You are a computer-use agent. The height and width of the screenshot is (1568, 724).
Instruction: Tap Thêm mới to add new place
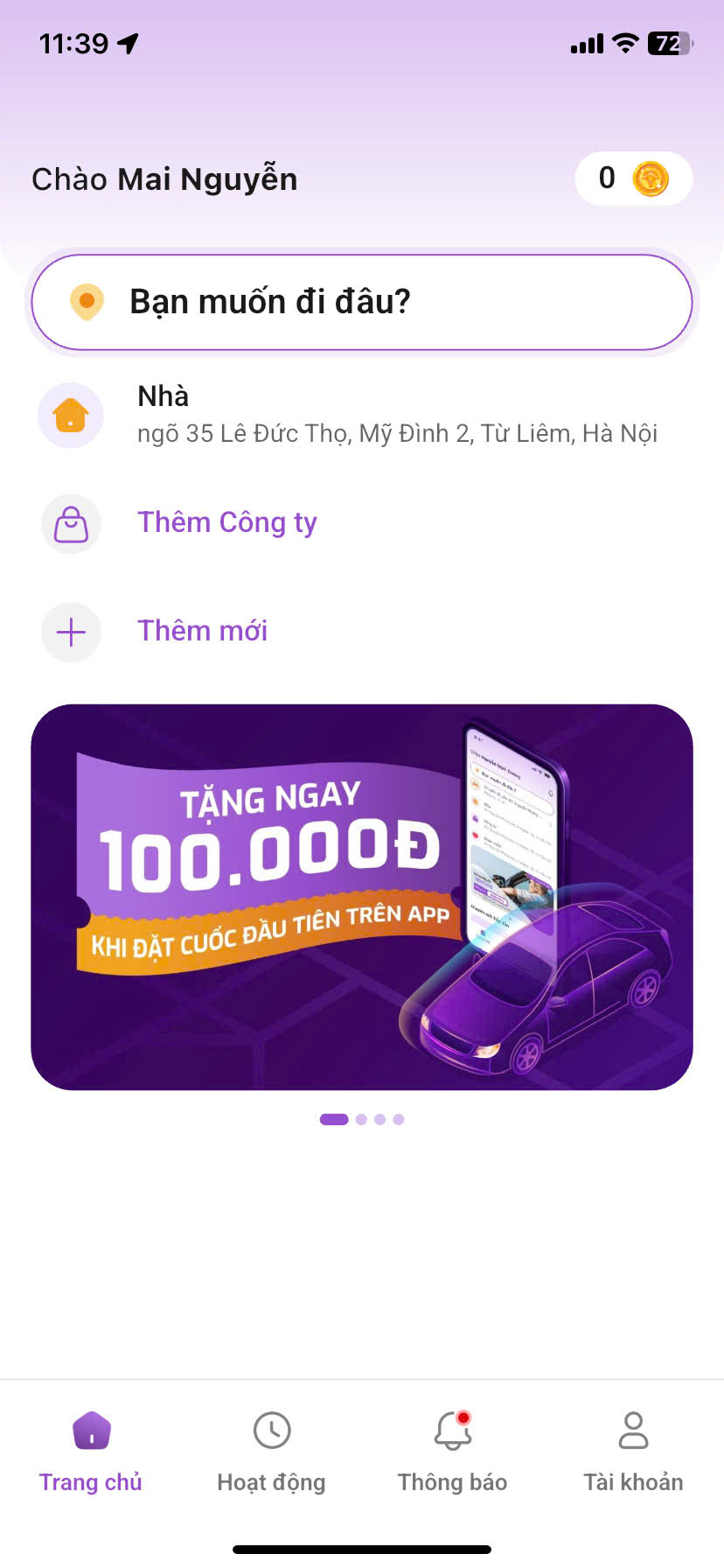click(x=202, y=632)
